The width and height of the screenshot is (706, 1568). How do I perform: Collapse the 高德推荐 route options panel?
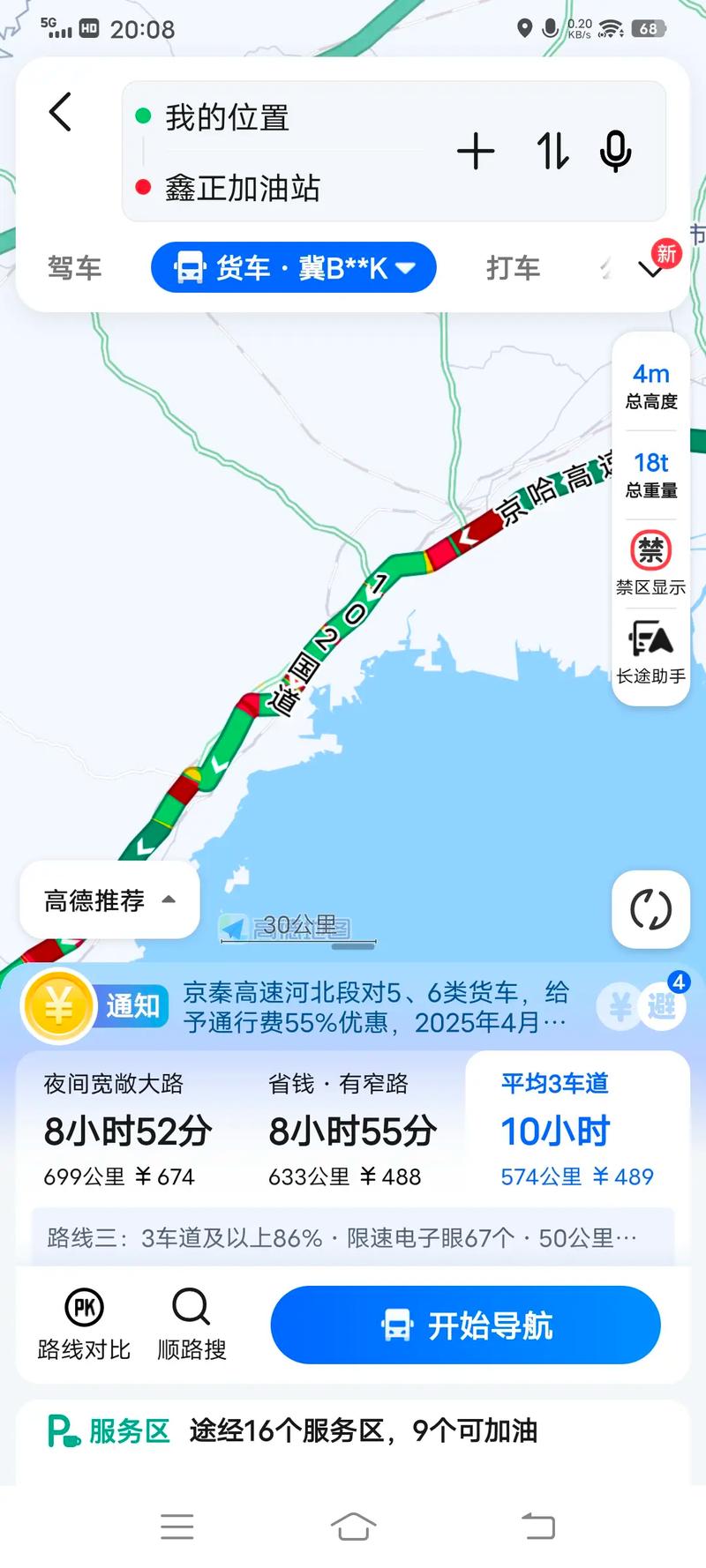coord(108,900)
